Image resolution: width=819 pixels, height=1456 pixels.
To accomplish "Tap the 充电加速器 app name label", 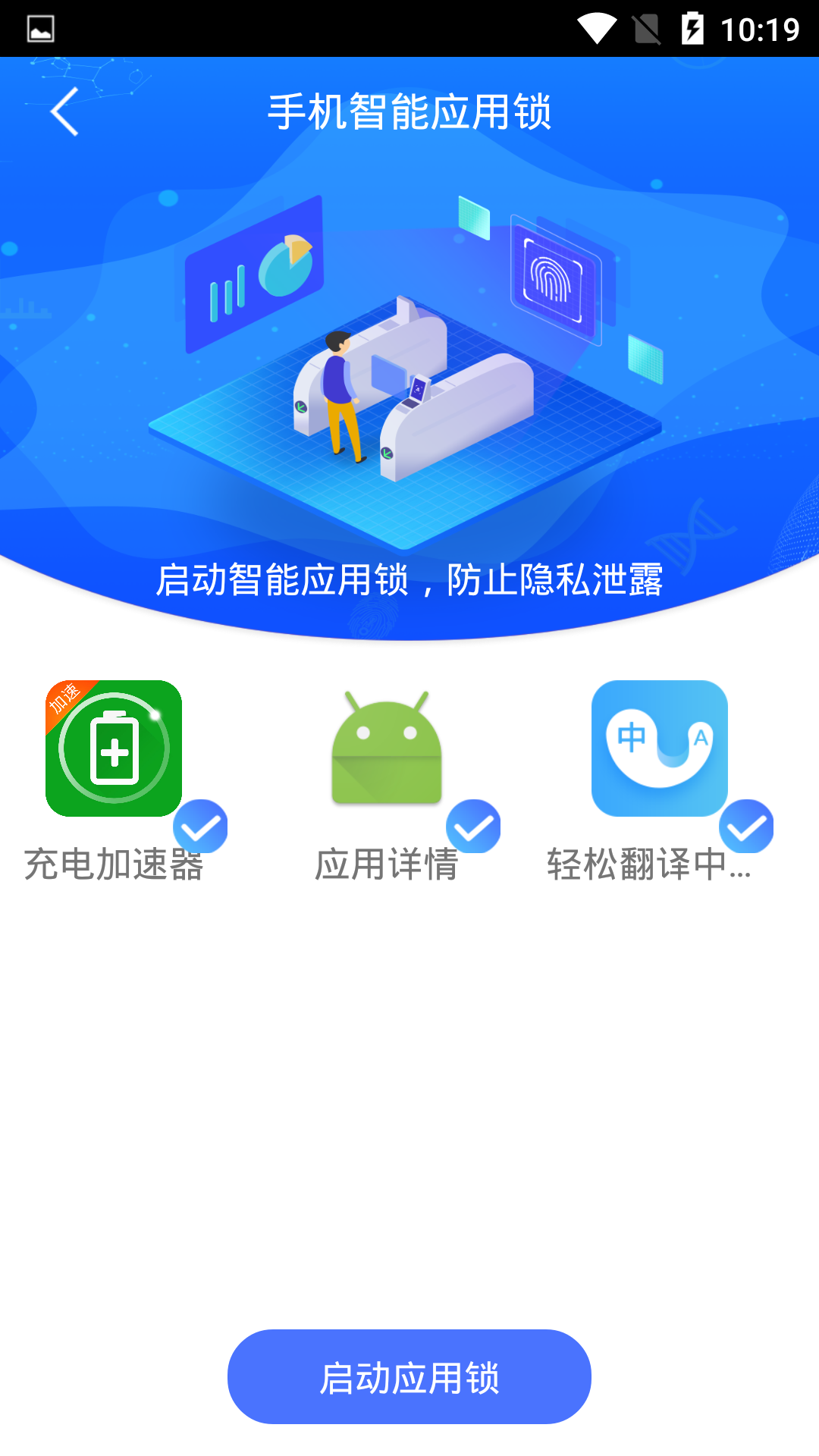I will (114, 869).
